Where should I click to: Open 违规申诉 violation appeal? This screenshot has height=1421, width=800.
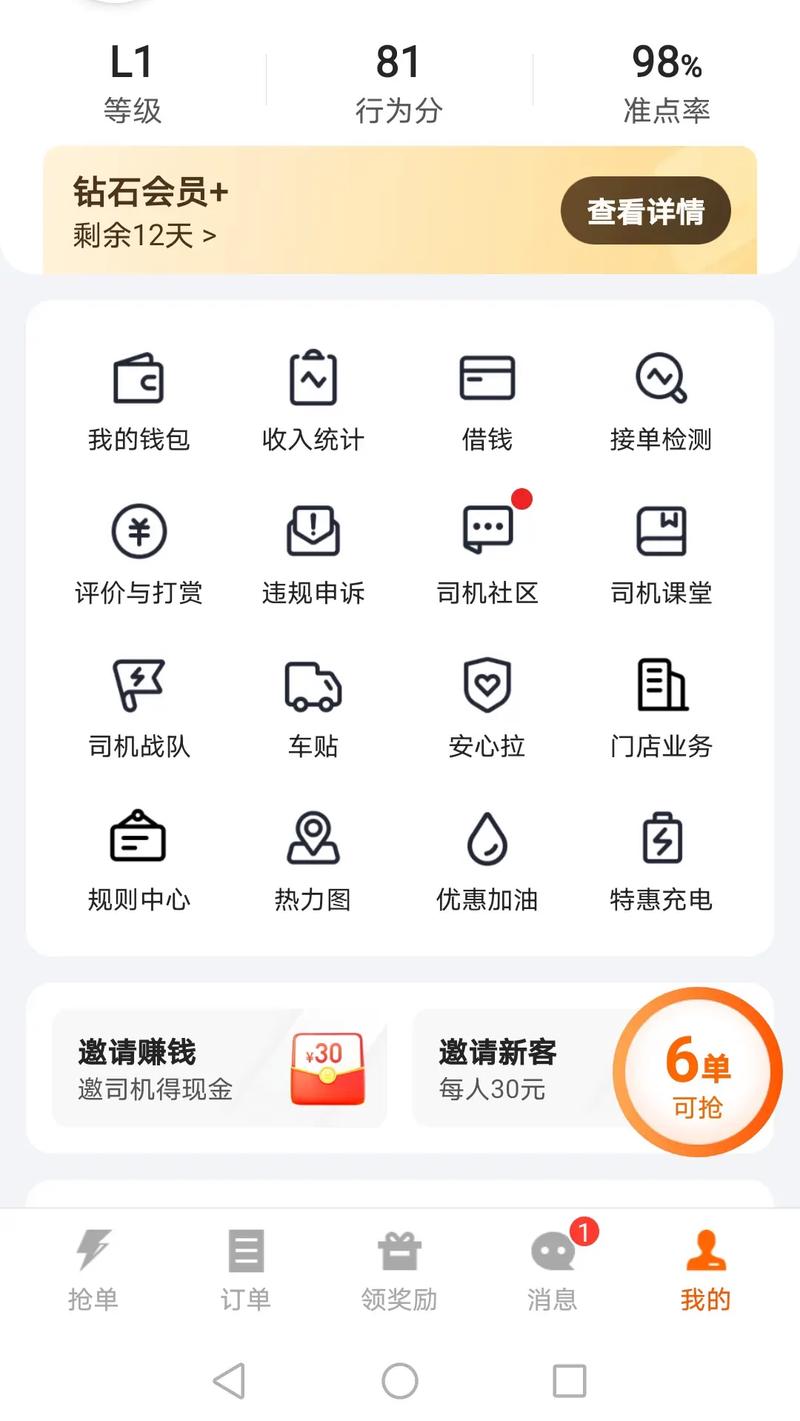(313, 554)
